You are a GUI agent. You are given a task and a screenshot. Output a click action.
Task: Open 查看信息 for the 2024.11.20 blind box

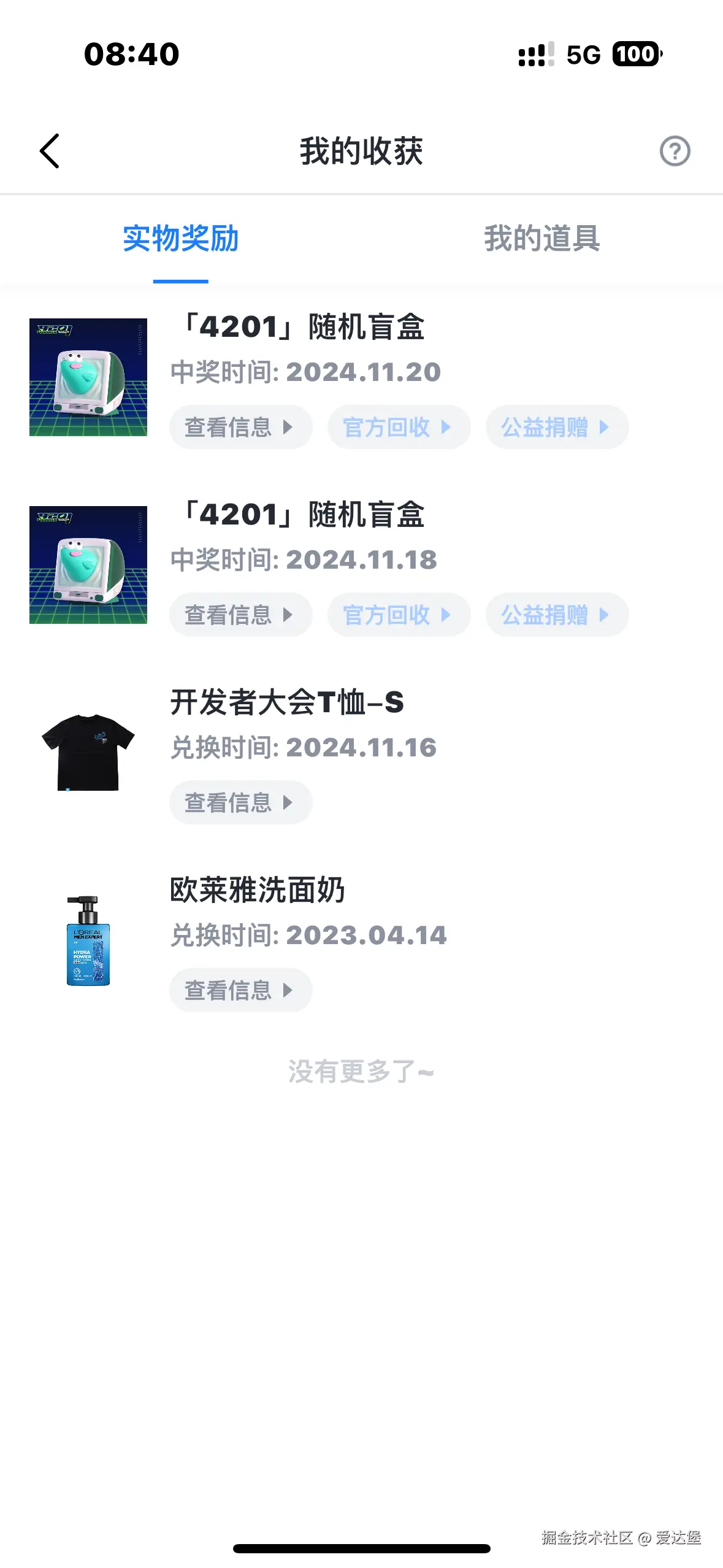240,427
